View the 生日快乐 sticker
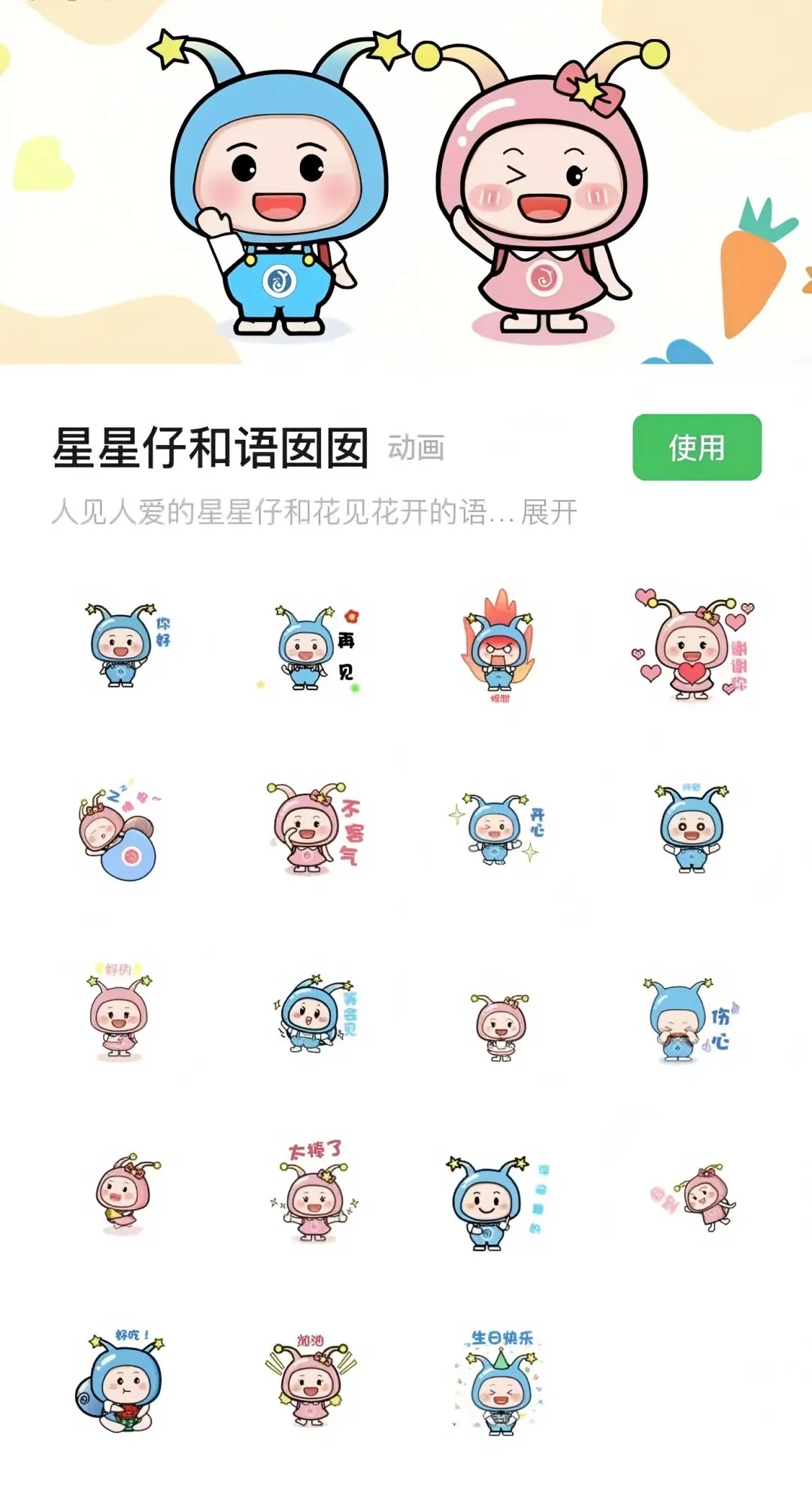The width and height of the screenshot is (812, 1503). click(500, 1383)
